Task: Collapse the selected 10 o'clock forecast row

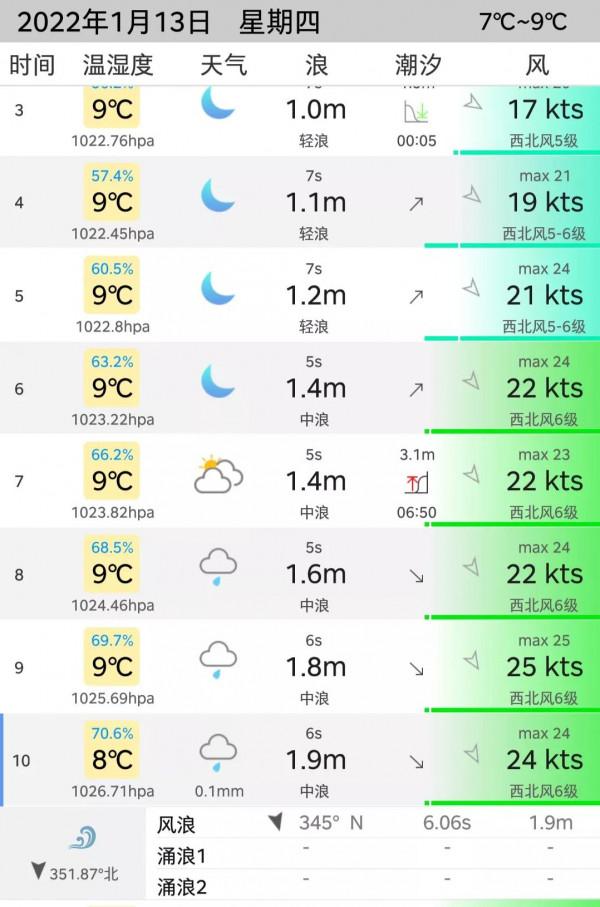Action: (x=300, y=760)
